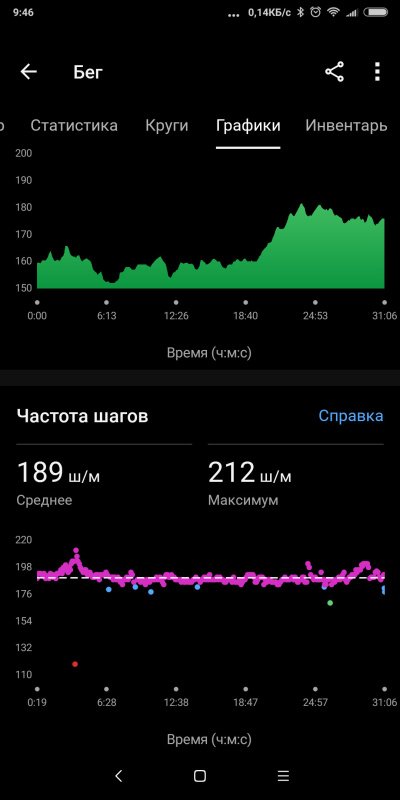
Task: Switch to the Круги tab
Action: click(x=167, y=126)
